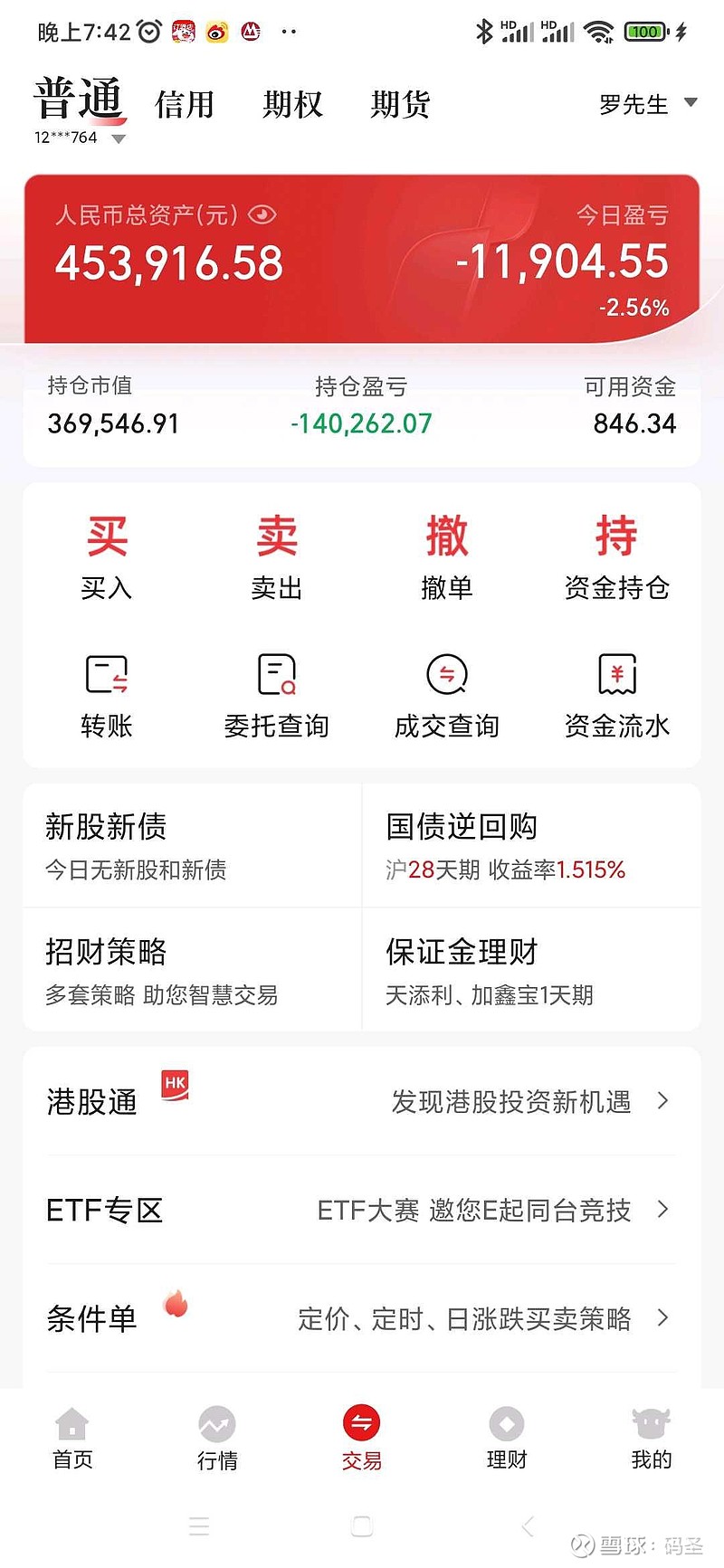The height and width of the screenshot is (1568, 724).
Task: Expand the 罗先生 account dropdown
Action: pyautogui.click(x=648, y=104)
